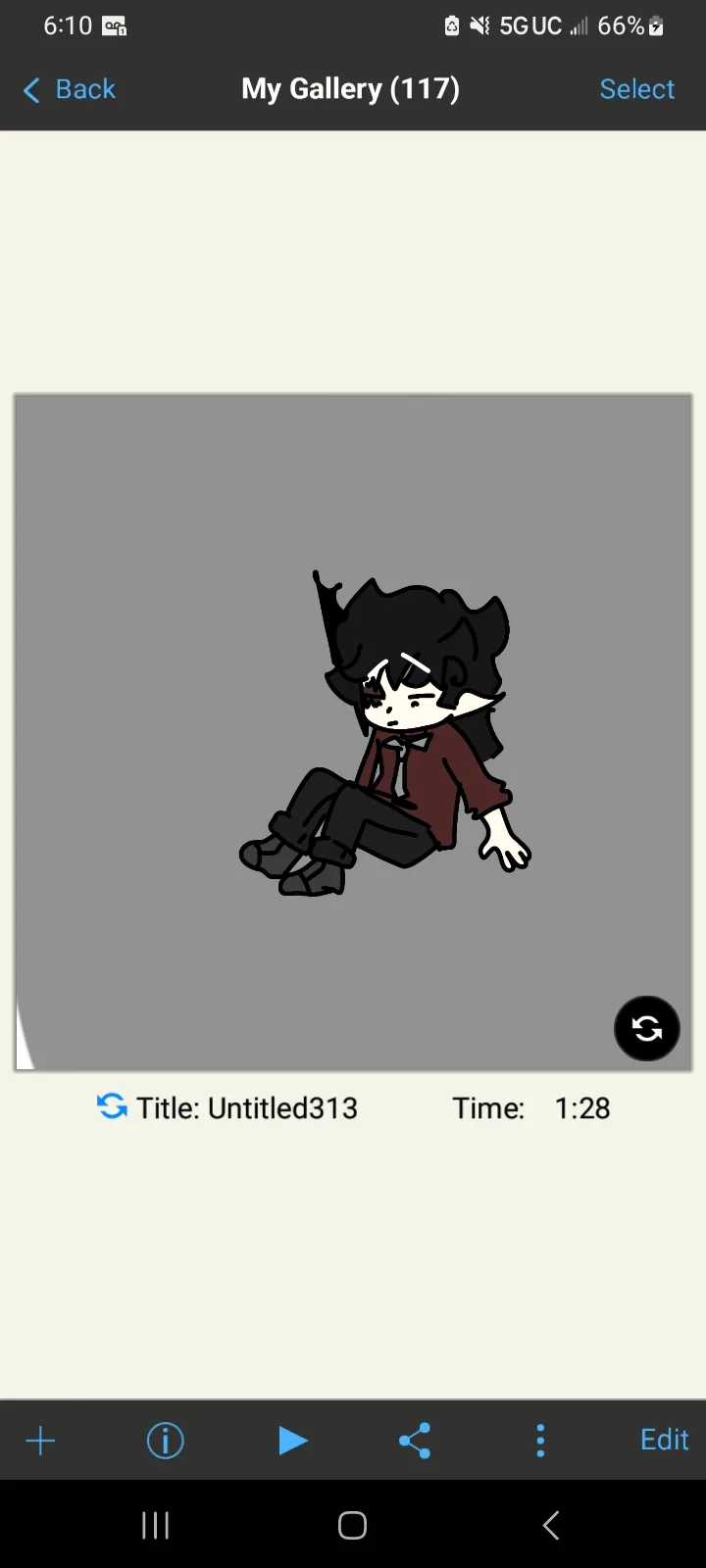The image size is (706, 1568).
Task: Create a new artwork with the plus icon
Action: coord(40,1441)
